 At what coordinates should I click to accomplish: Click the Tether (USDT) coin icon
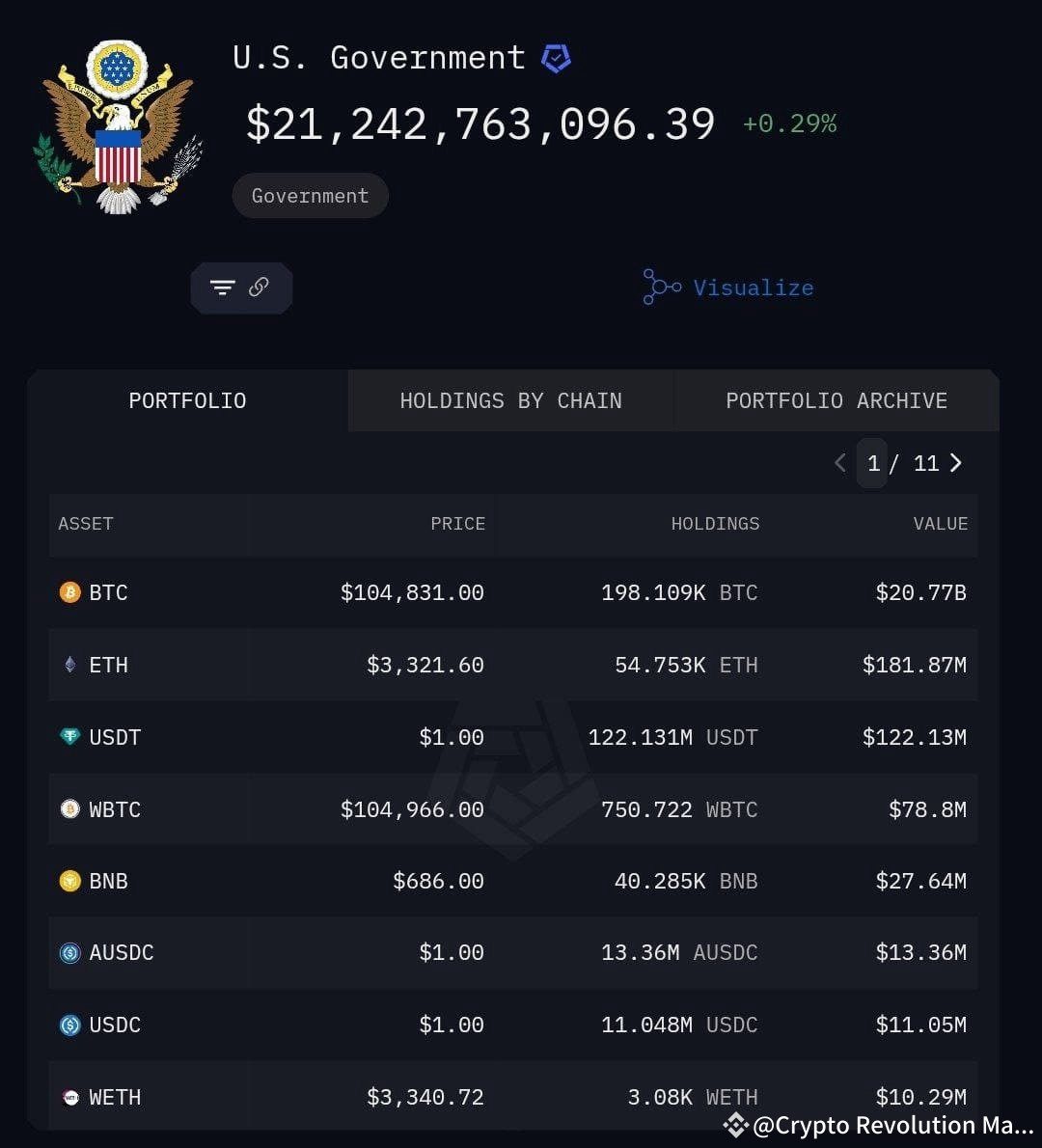click(69, 737)
